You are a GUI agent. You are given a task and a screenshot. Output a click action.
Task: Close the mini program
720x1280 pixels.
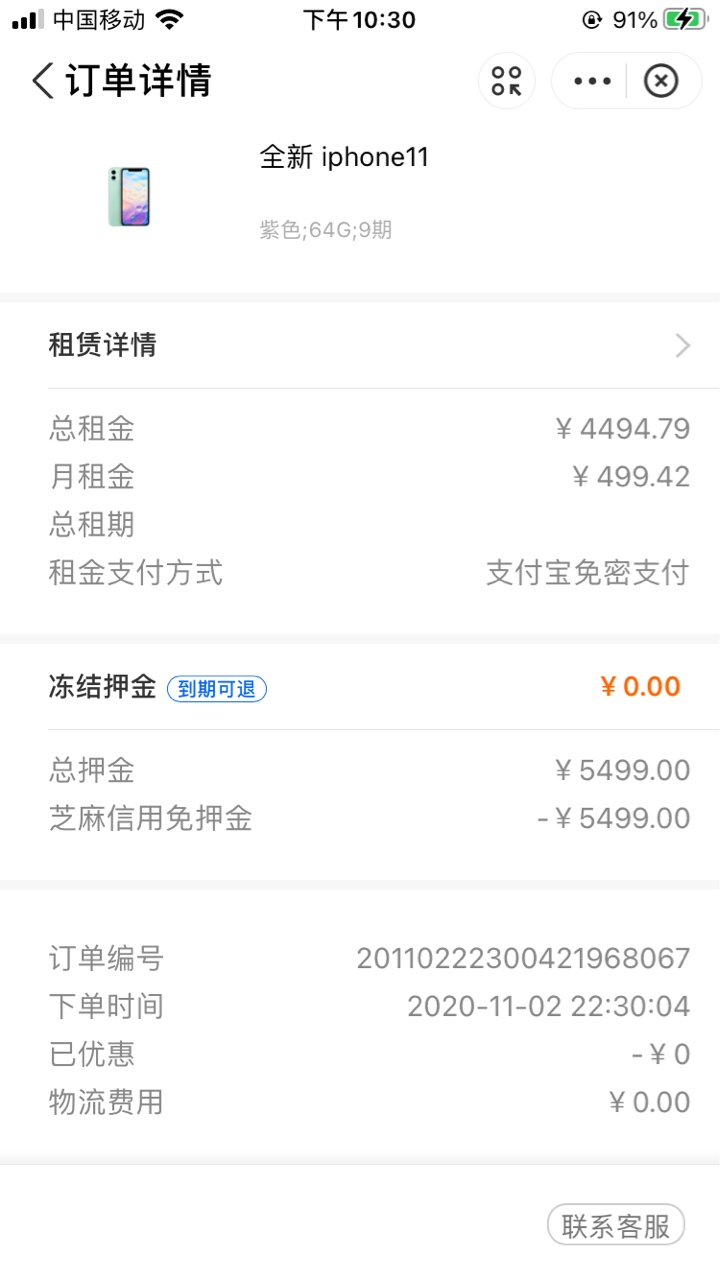661,81
